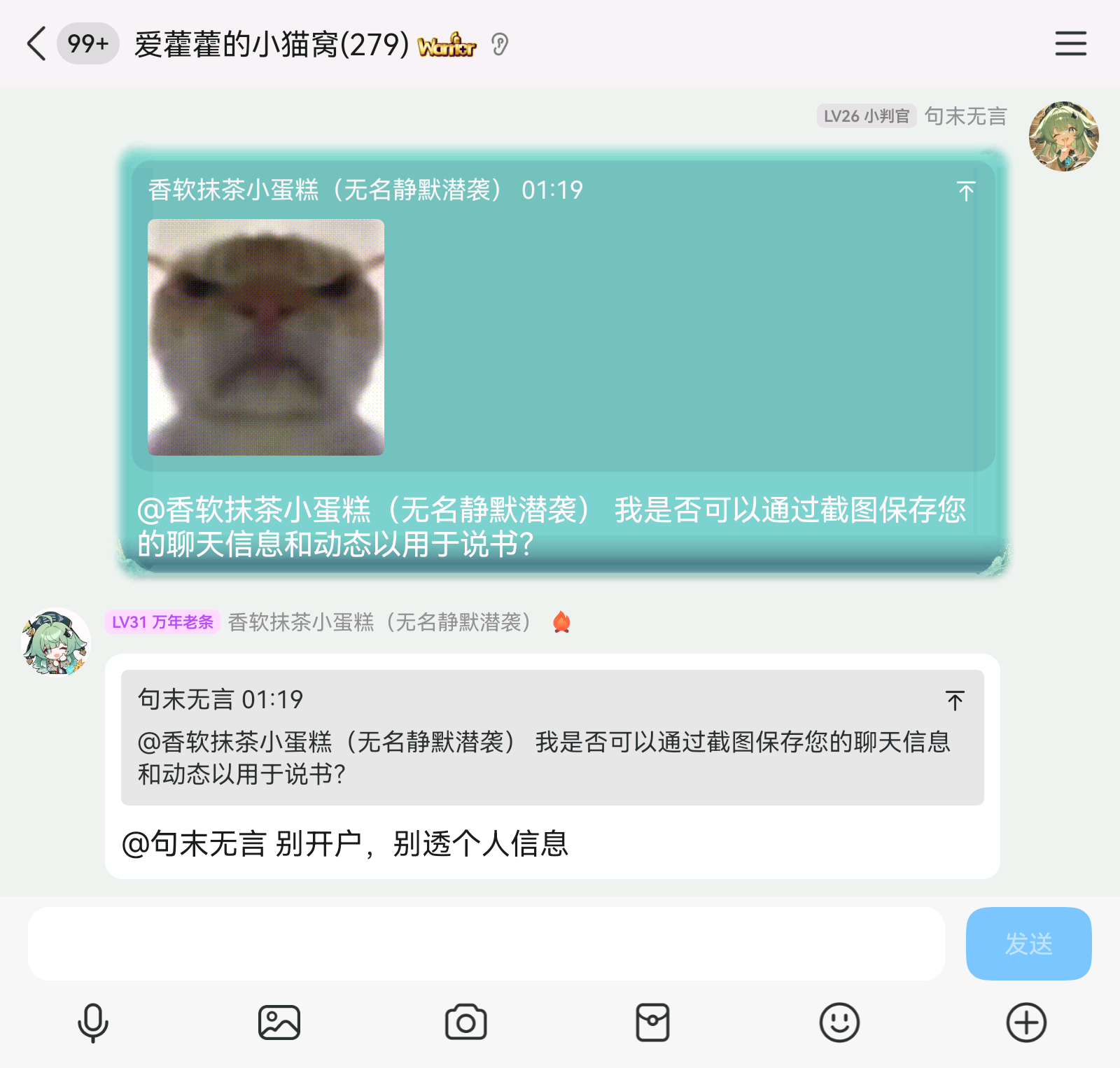Jump to quoted message in teal bubble
This screenshot has width=1120, height=1068.
point(966,190)
